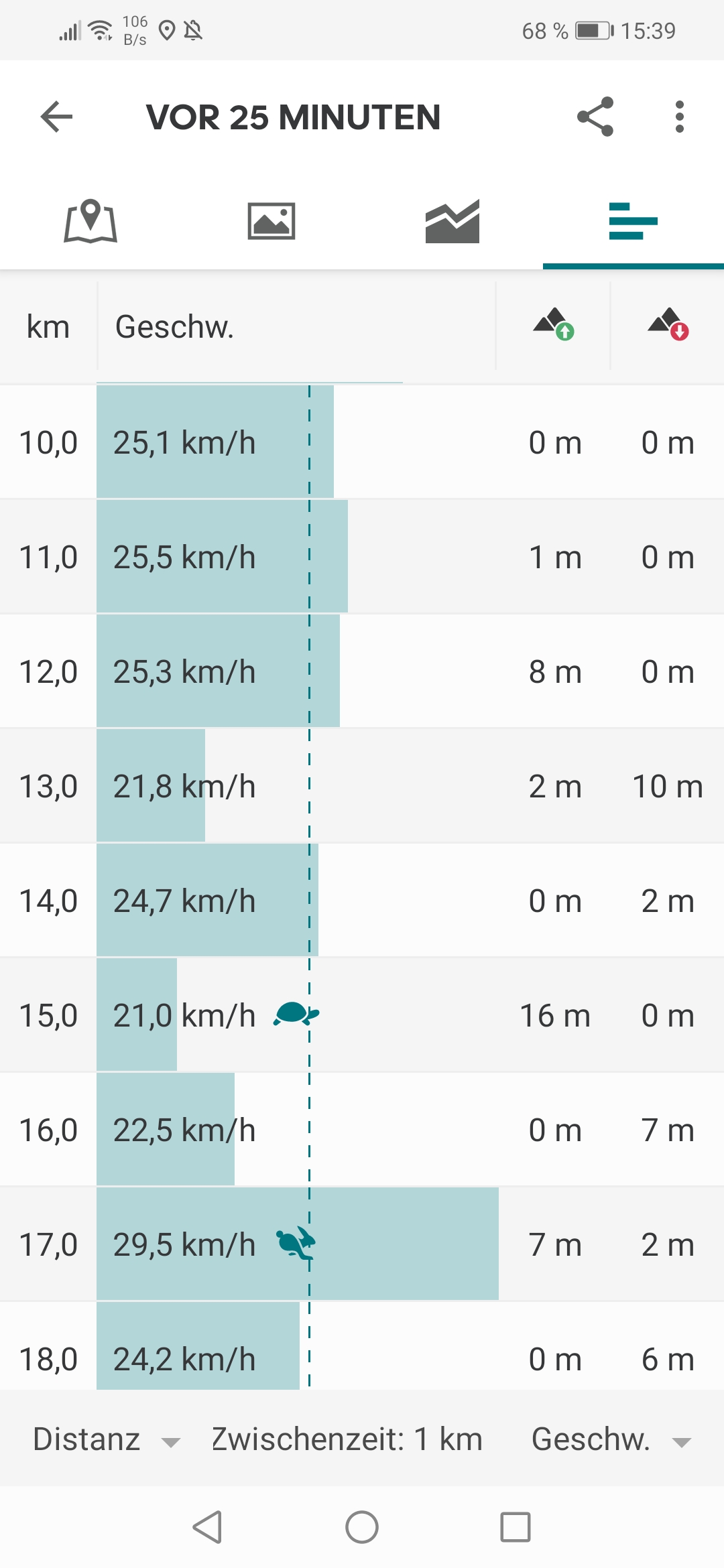Open the photos tab

coord(271,221)
